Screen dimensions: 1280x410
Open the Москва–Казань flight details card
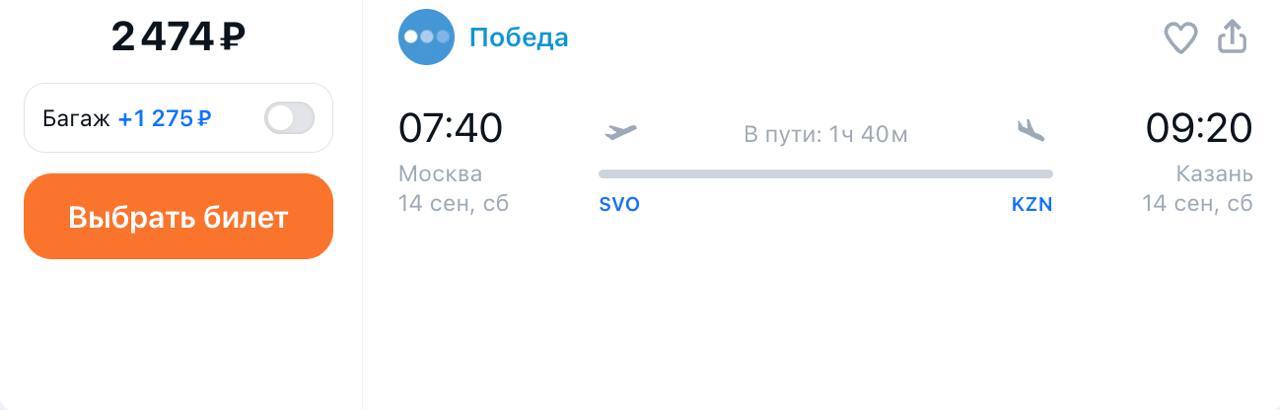[825, 160]
